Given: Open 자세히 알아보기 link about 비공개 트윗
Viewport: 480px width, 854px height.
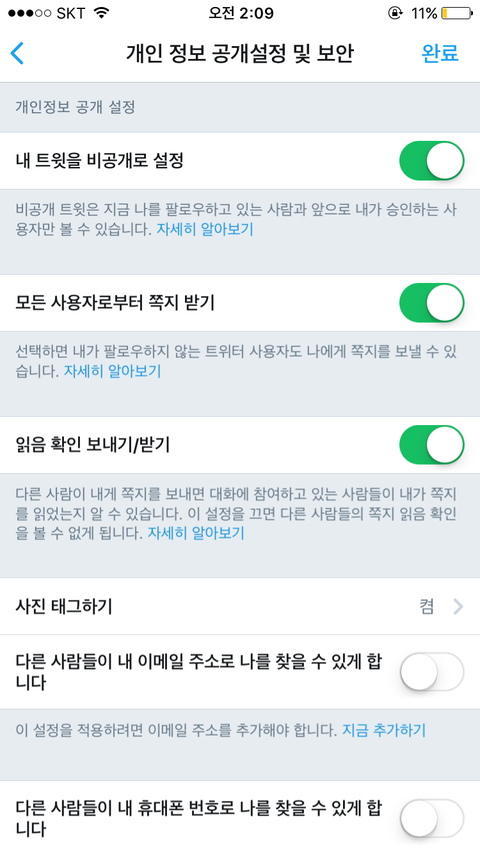Looking at the screenshot, I should 205,229.
